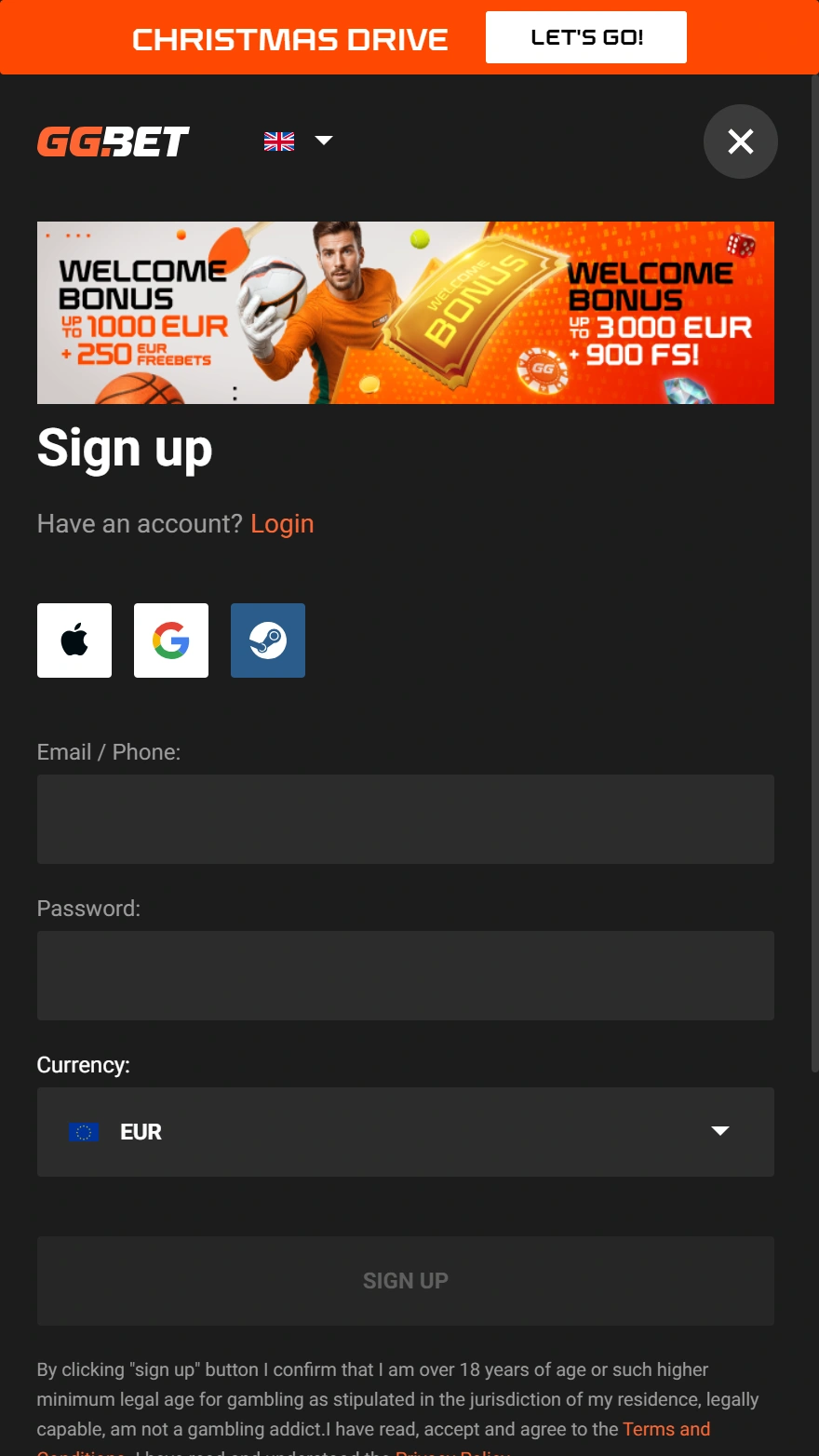Sign up with Google
819x1456 pixels.
point(171,640)
